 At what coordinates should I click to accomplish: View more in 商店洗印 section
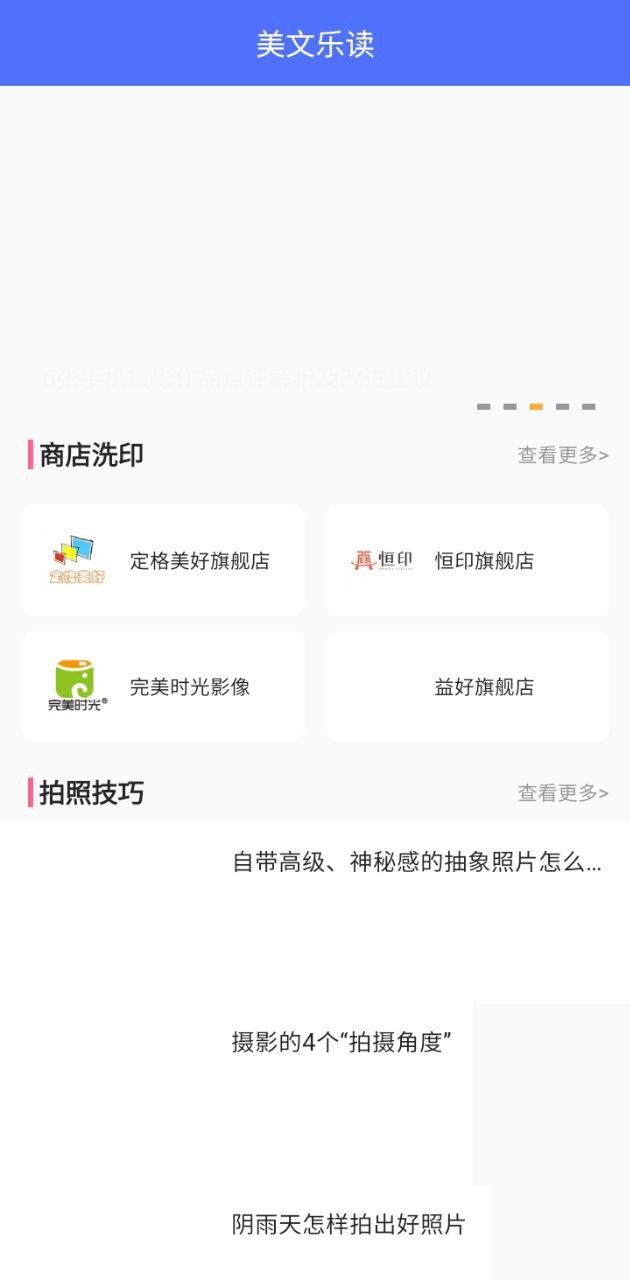(x=562, y=455)
